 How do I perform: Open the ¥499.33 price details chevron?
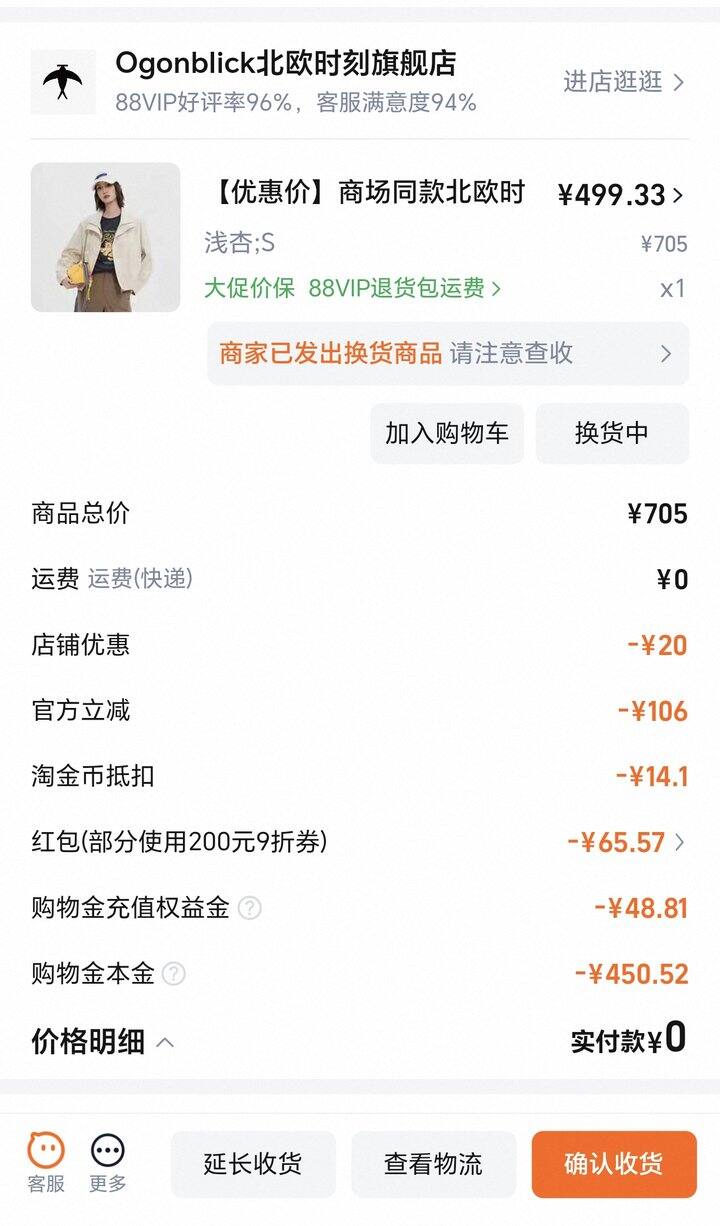tap(678, 195)
